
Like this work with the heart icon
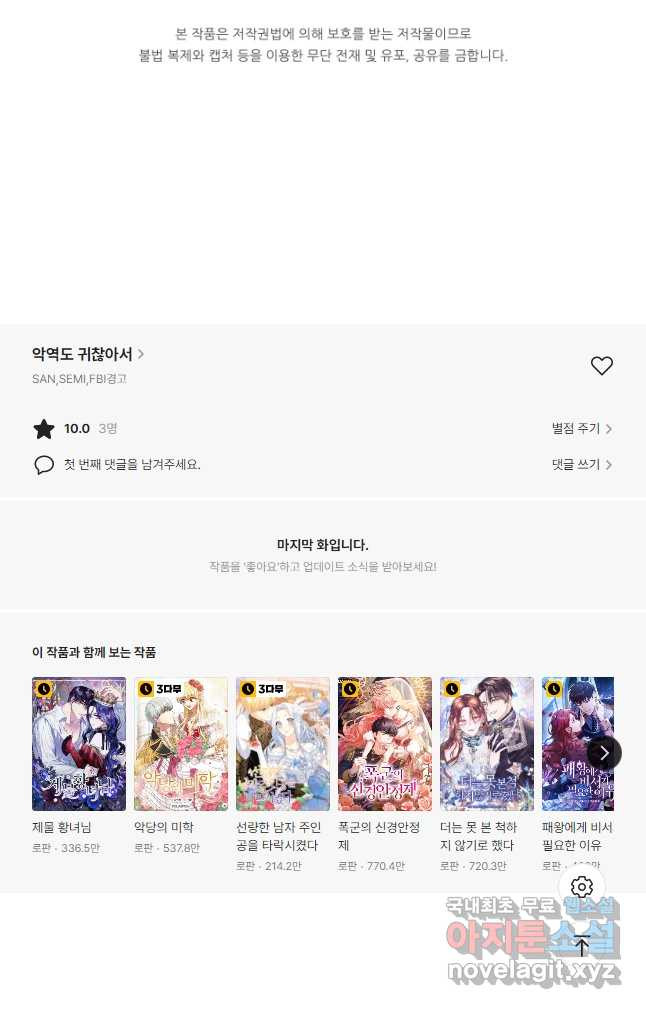pos(601,366)
